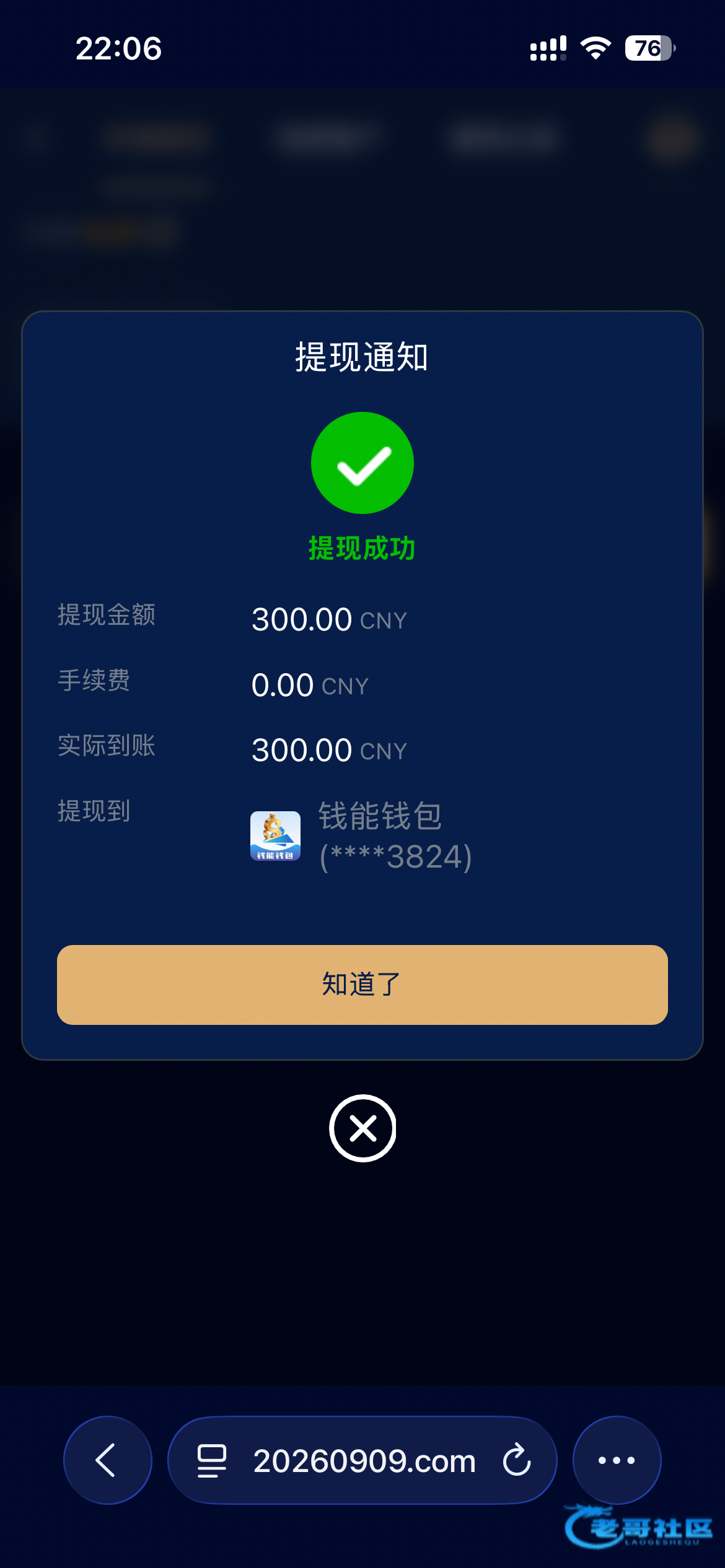Reload the current page
This screenshot has width=725, height=1568.
tap(517, 1460)
